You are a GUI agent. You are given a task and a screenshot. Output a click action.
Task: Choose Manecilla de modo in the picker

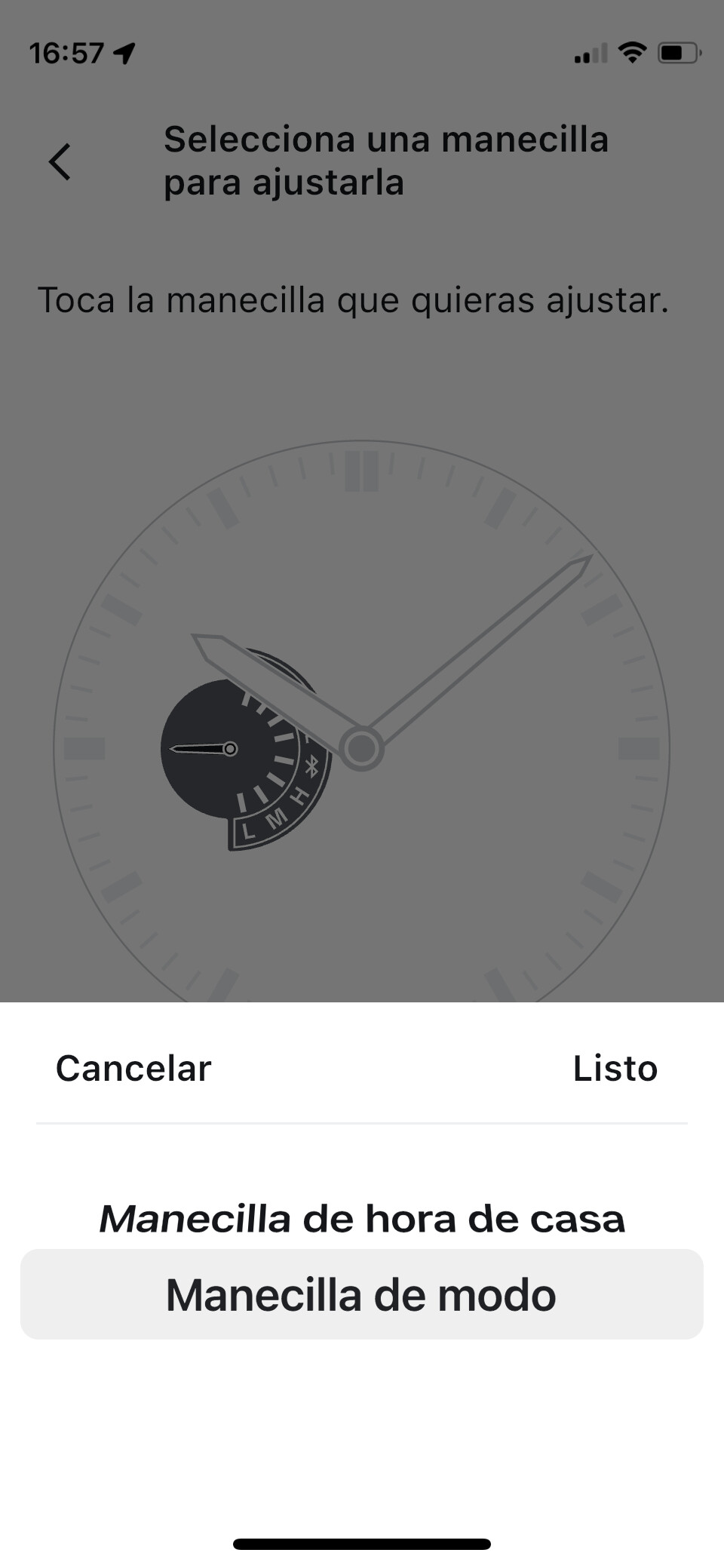tap(362, 1295)
